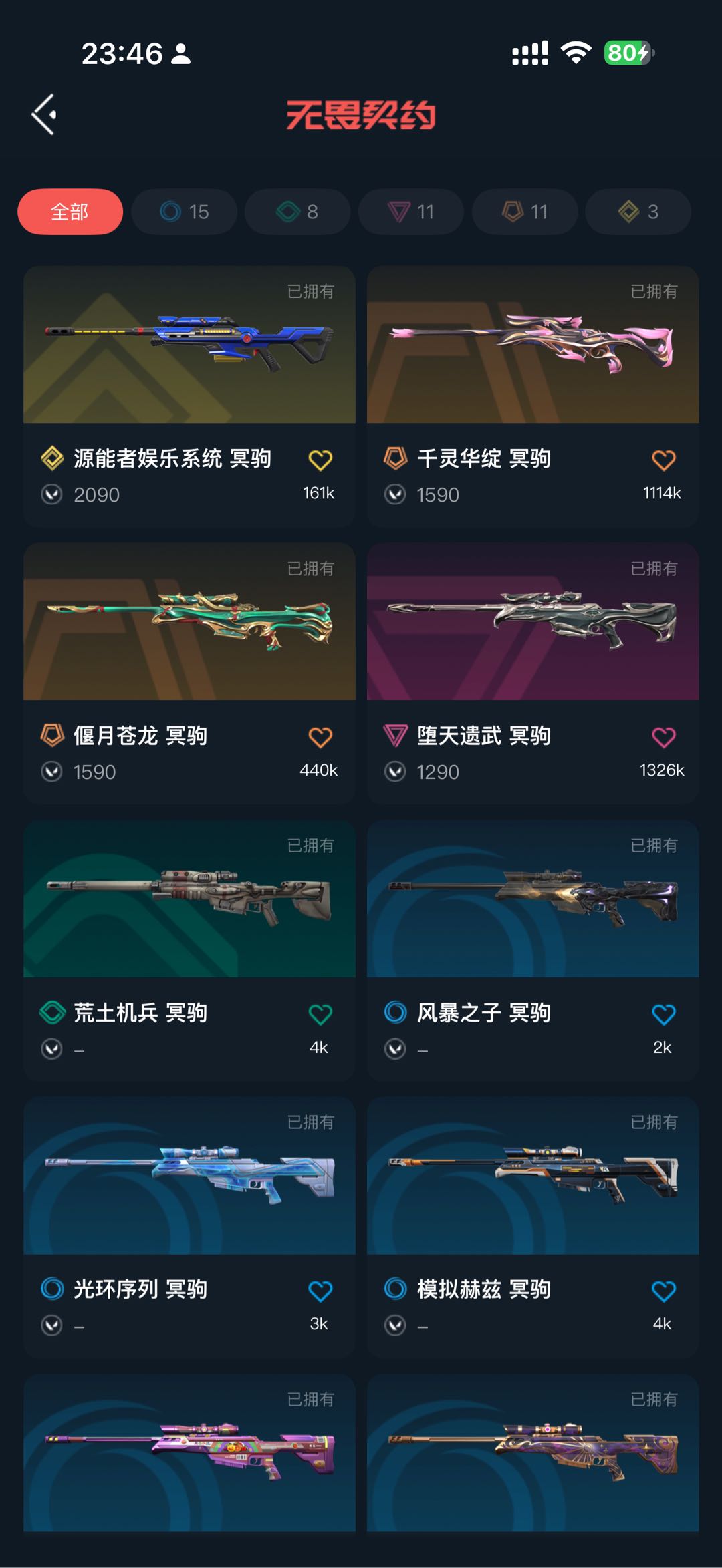The height and width of the screenshot is (1568, 722).
Task: Favorite the 堕天遗武 冥驹 skin
Action: [x=663, y=737]
